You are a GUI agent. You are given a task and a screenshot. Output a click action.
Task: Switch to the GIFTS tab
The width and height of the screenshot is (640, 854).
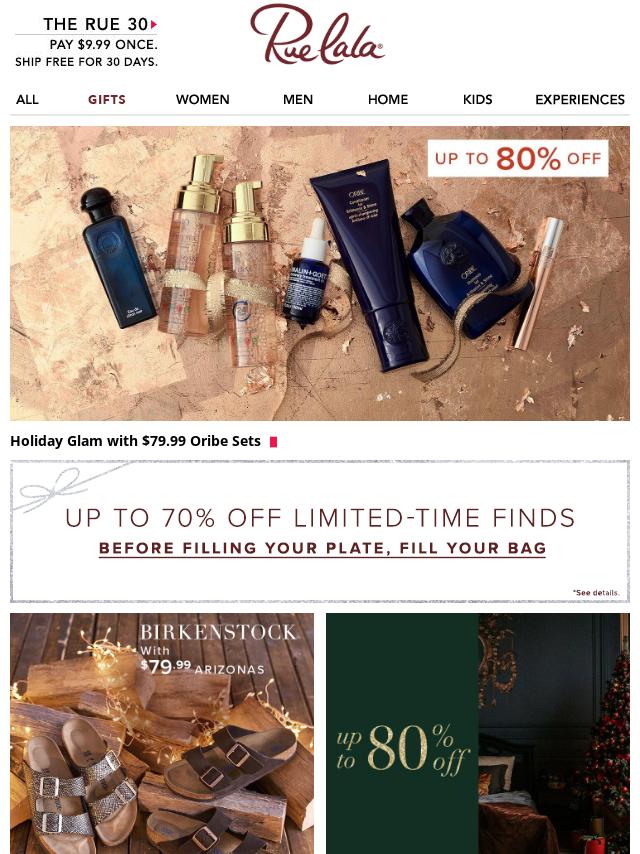tap(107, 99)
